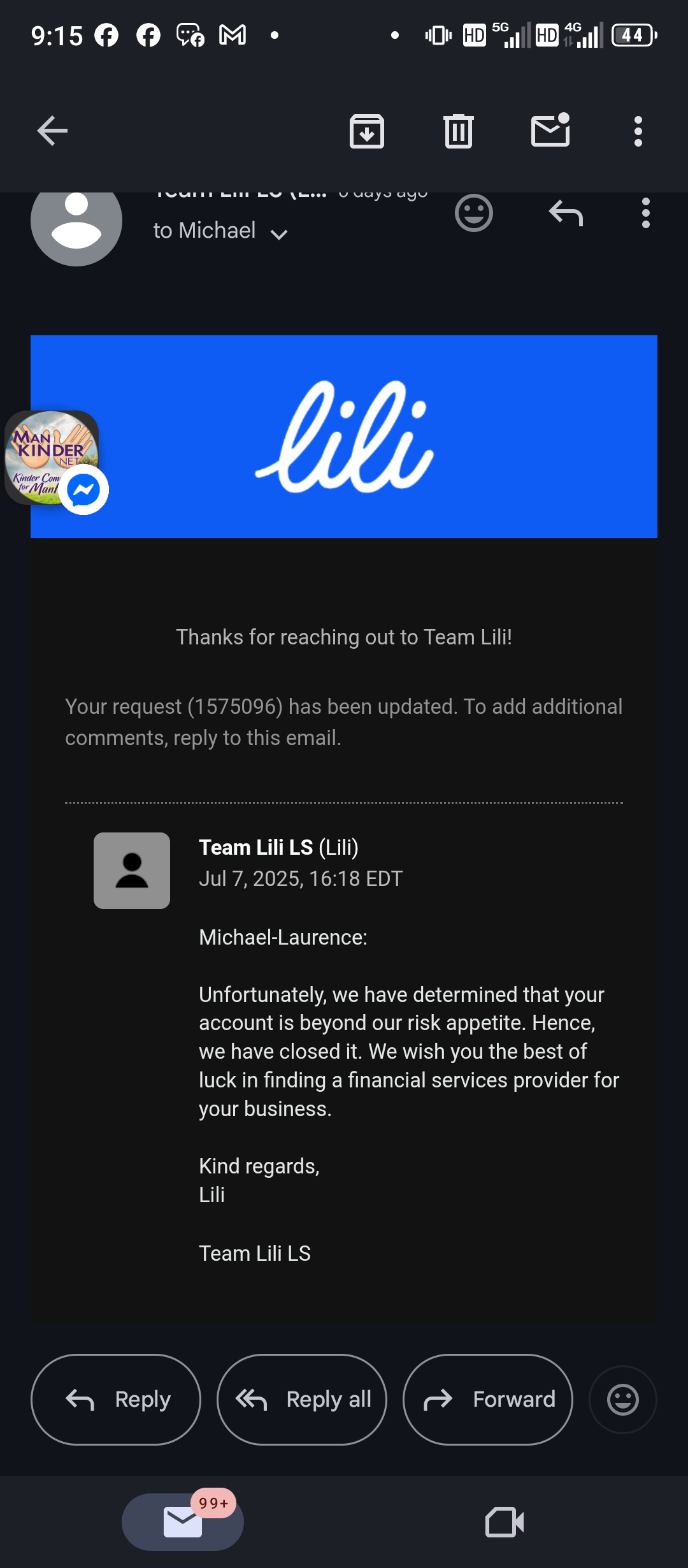Go back to the inbox

click(x=52, y=131)
